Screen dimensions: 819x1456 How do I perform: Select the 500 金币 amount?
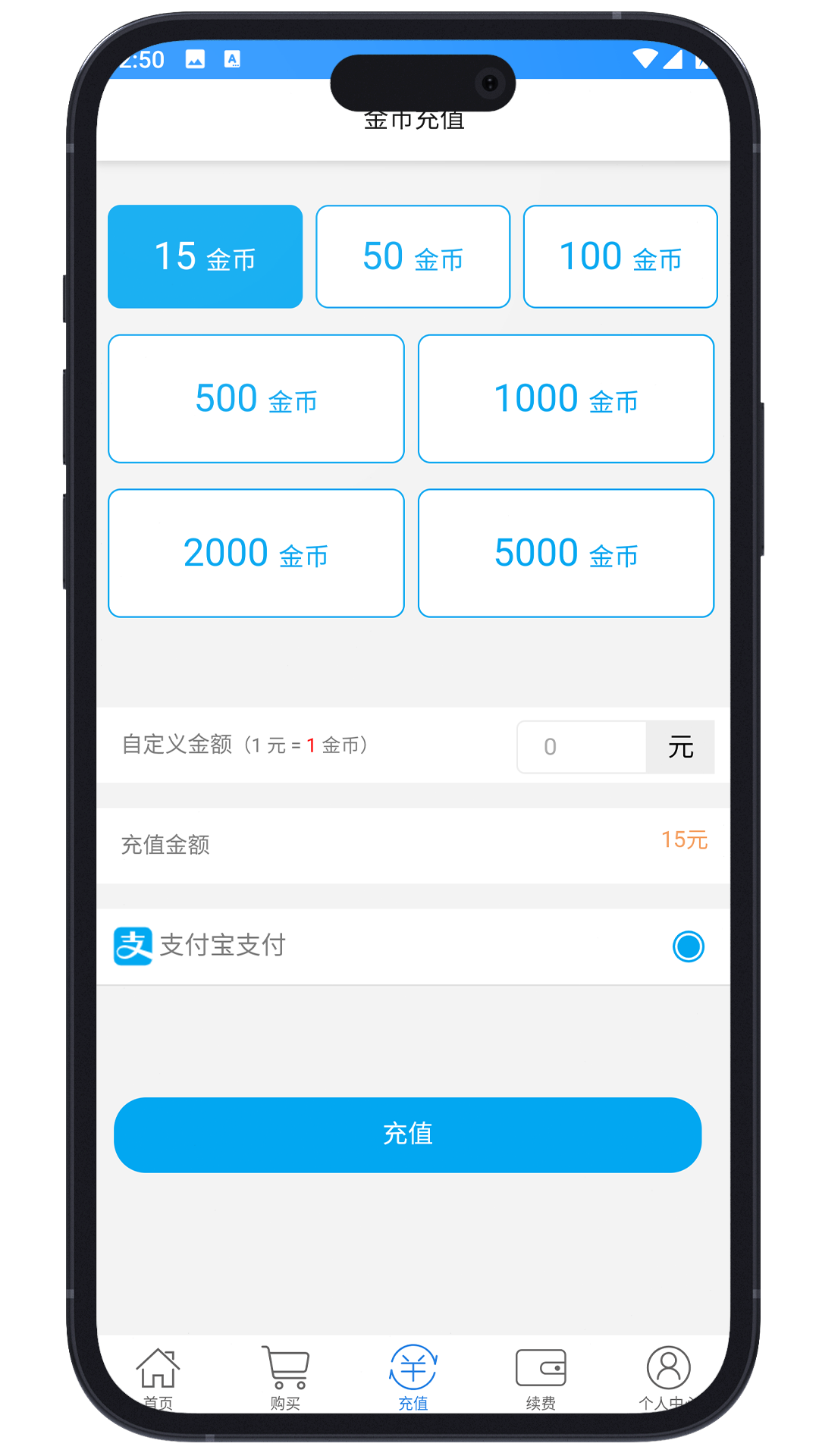(256, 399)
